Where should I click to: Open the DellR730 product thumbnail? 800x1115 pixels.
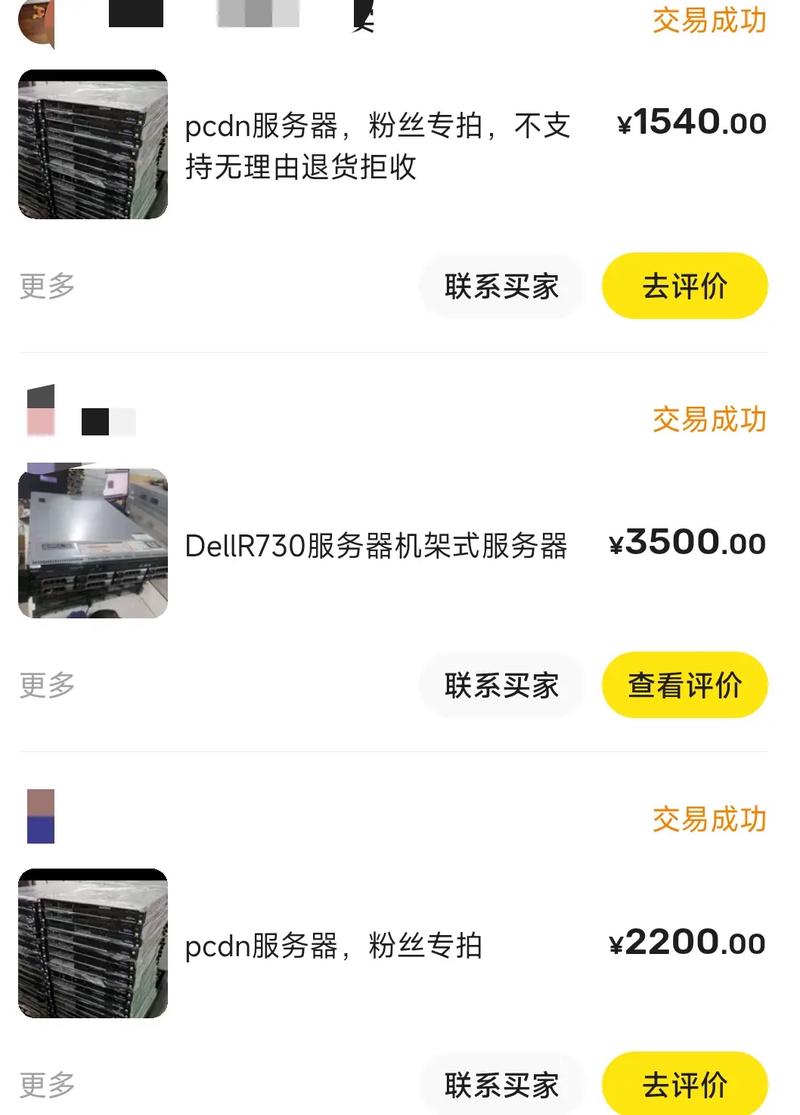[x=92, y=542]
